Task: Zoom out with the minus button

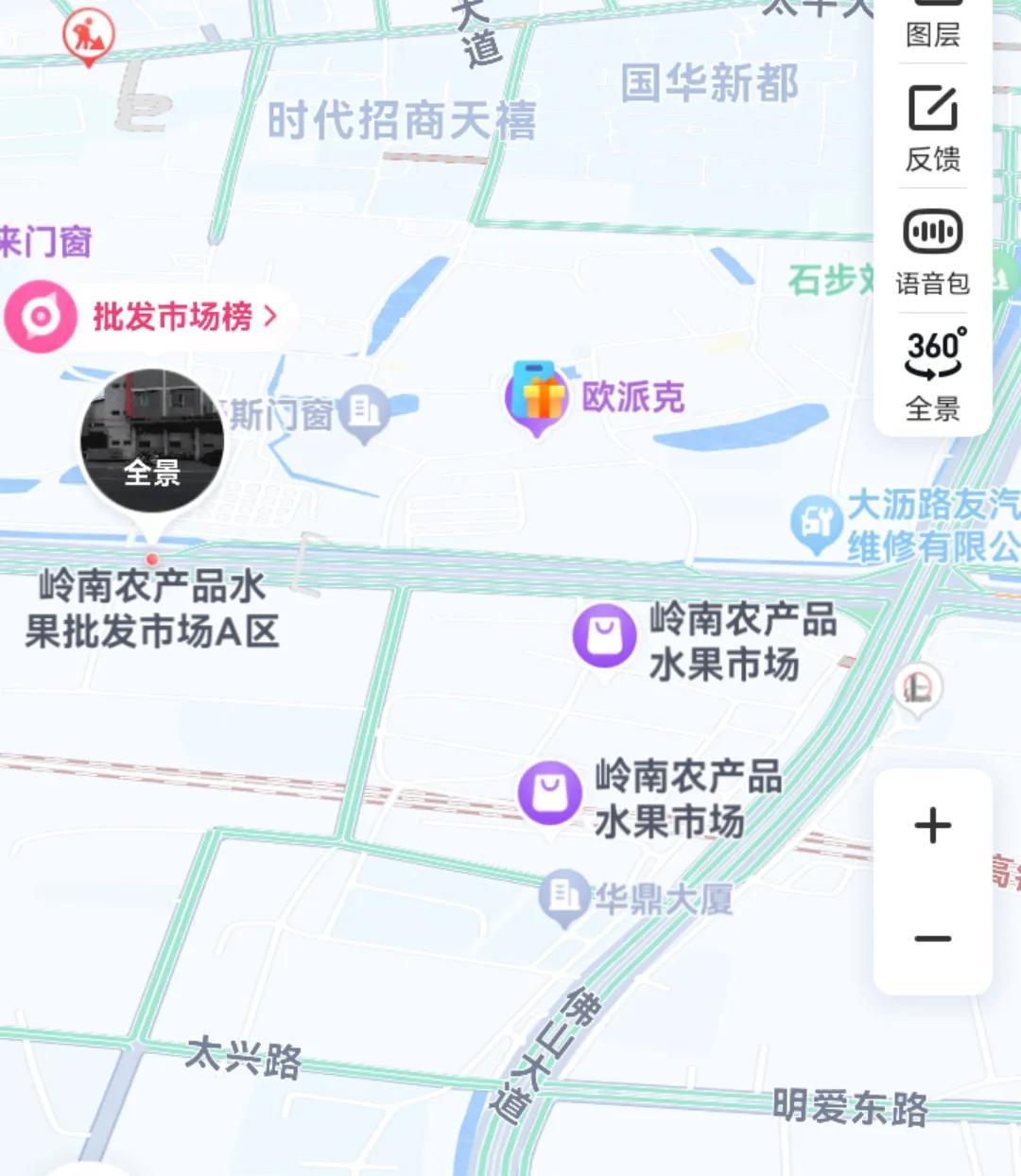Action: click(x=932, y=938)
